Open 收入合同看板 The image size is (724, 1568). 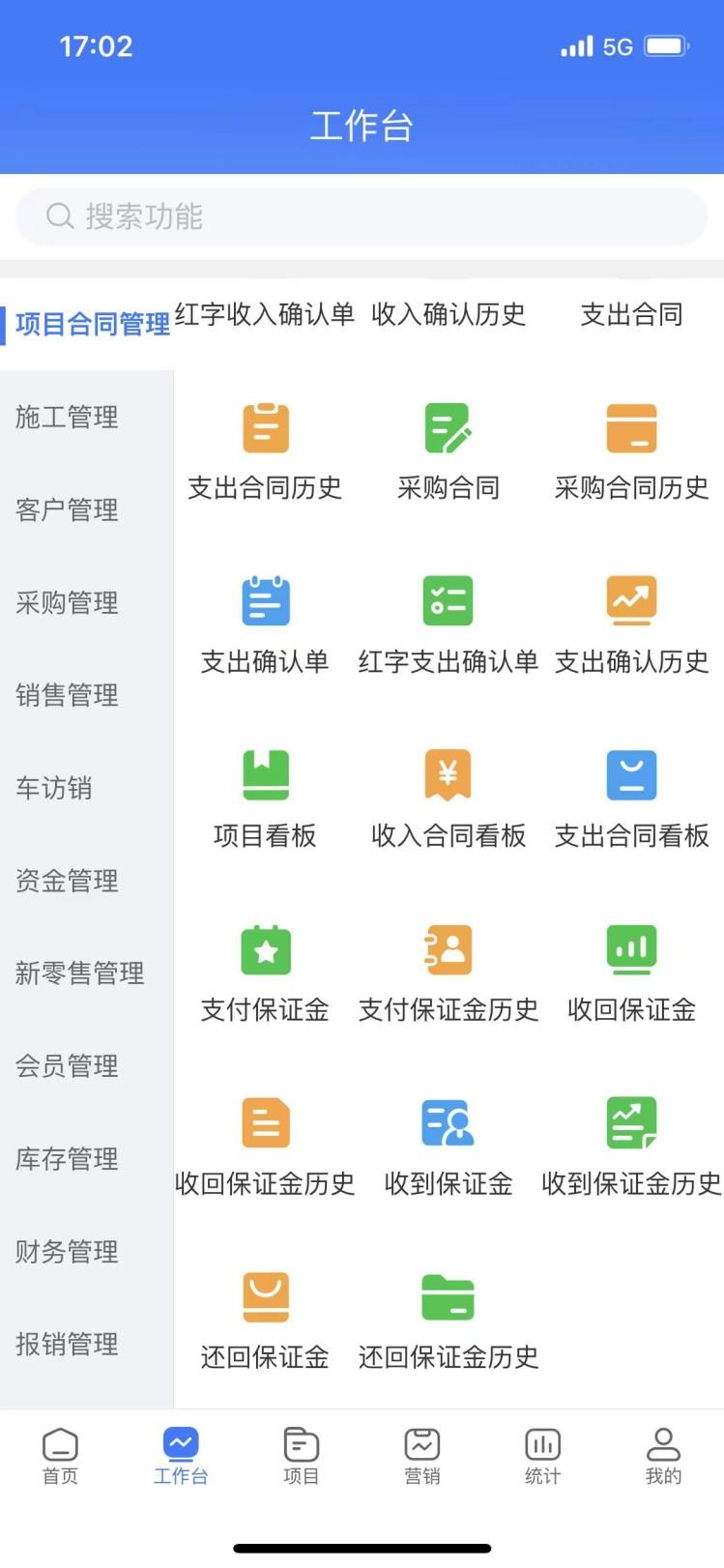click(448, 798)
